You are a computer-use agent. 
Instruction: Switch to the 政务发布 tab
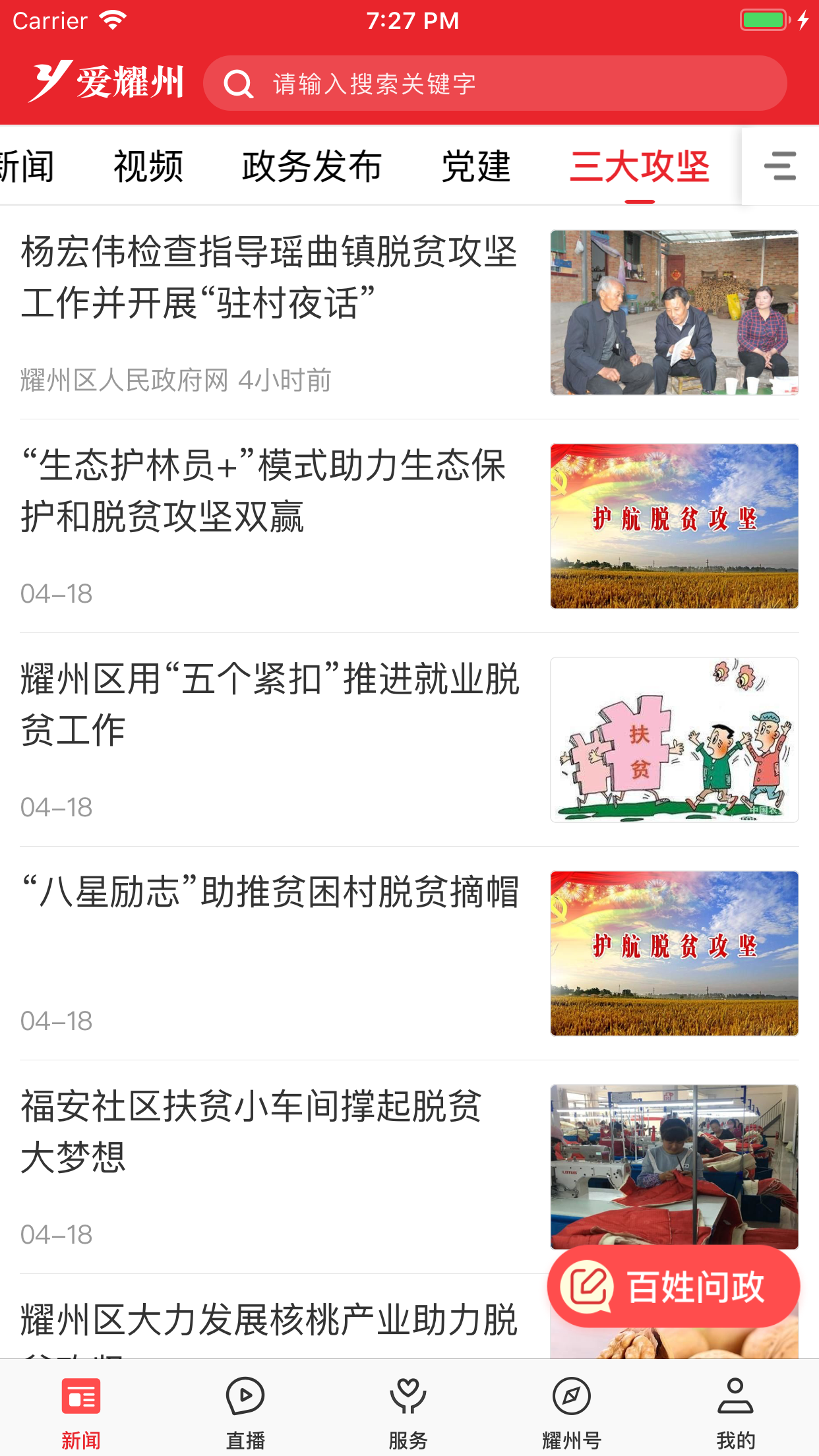[x=311, y=167]
